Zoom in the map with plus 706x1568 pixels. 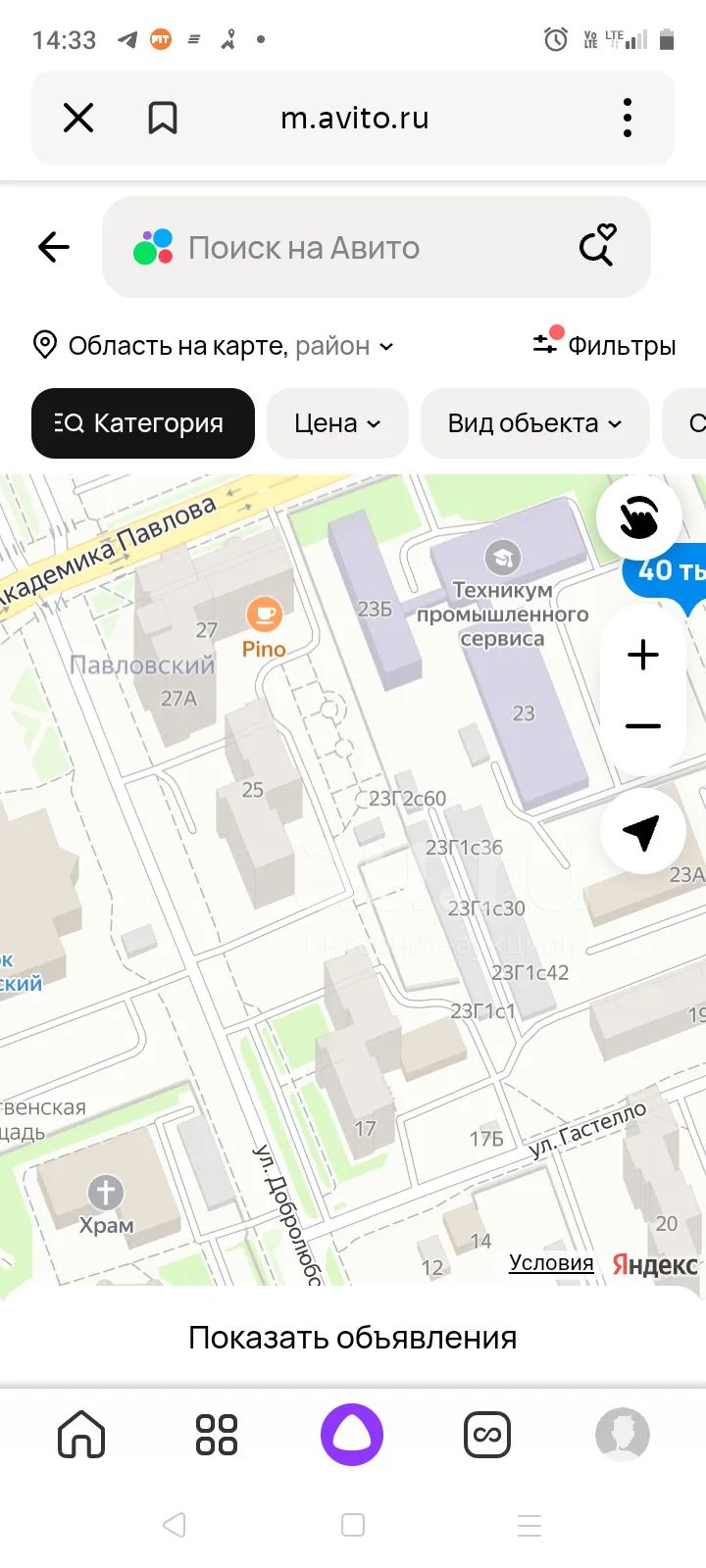643,655
